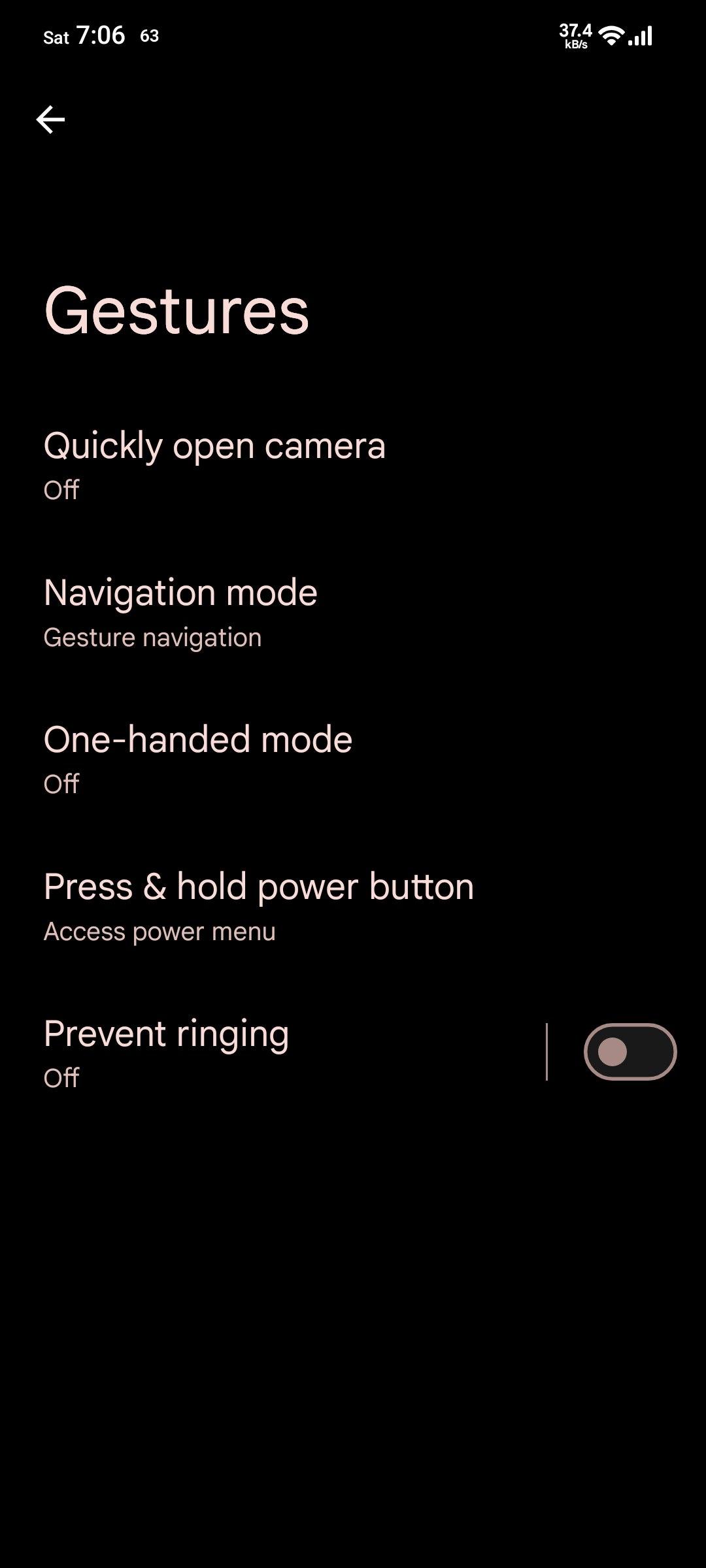Enable the Prevent ringing switch
Viewport: 706px width, 1568px height.
pyautogui.click(x=630, y=1052)
